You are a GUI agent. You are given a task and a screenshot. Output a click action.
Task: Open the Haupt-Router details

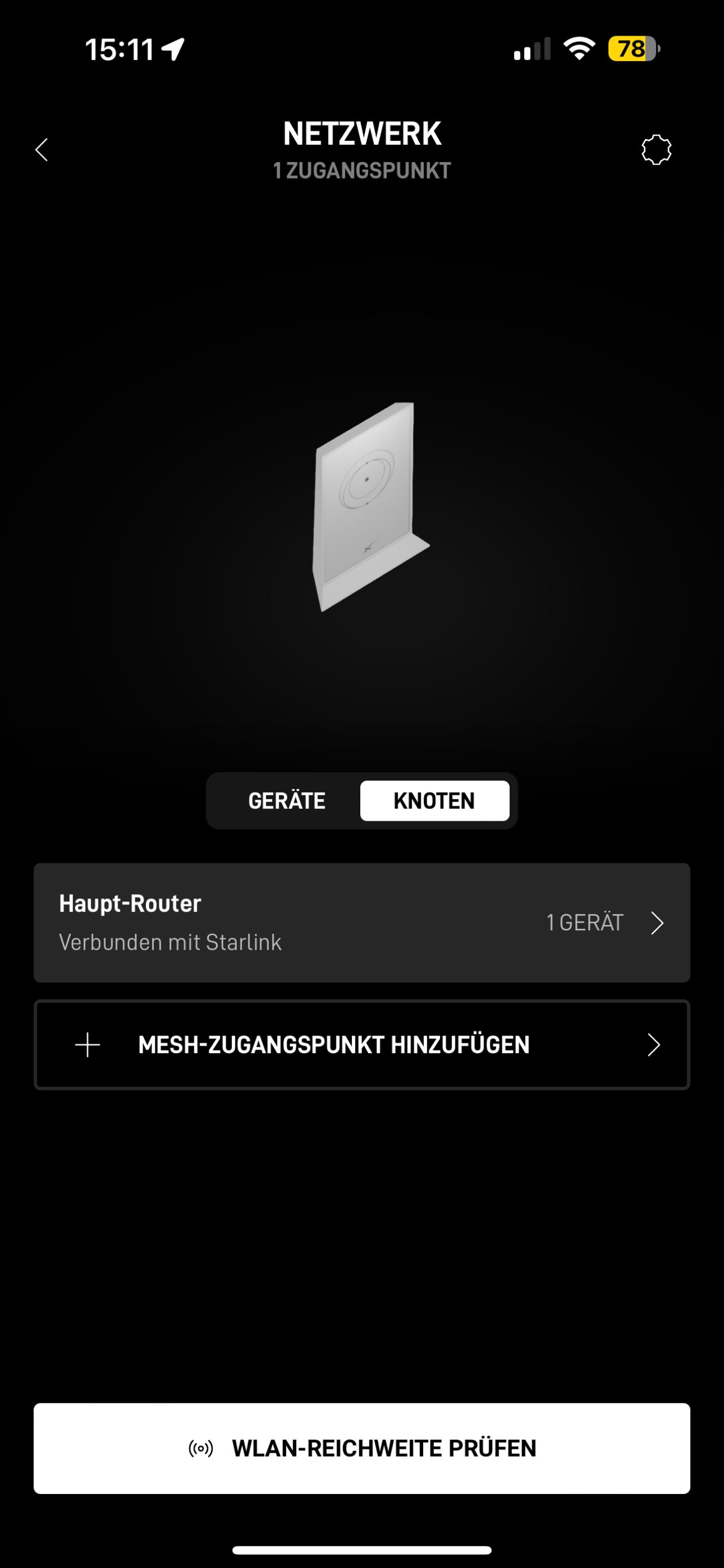pos(361,923)
